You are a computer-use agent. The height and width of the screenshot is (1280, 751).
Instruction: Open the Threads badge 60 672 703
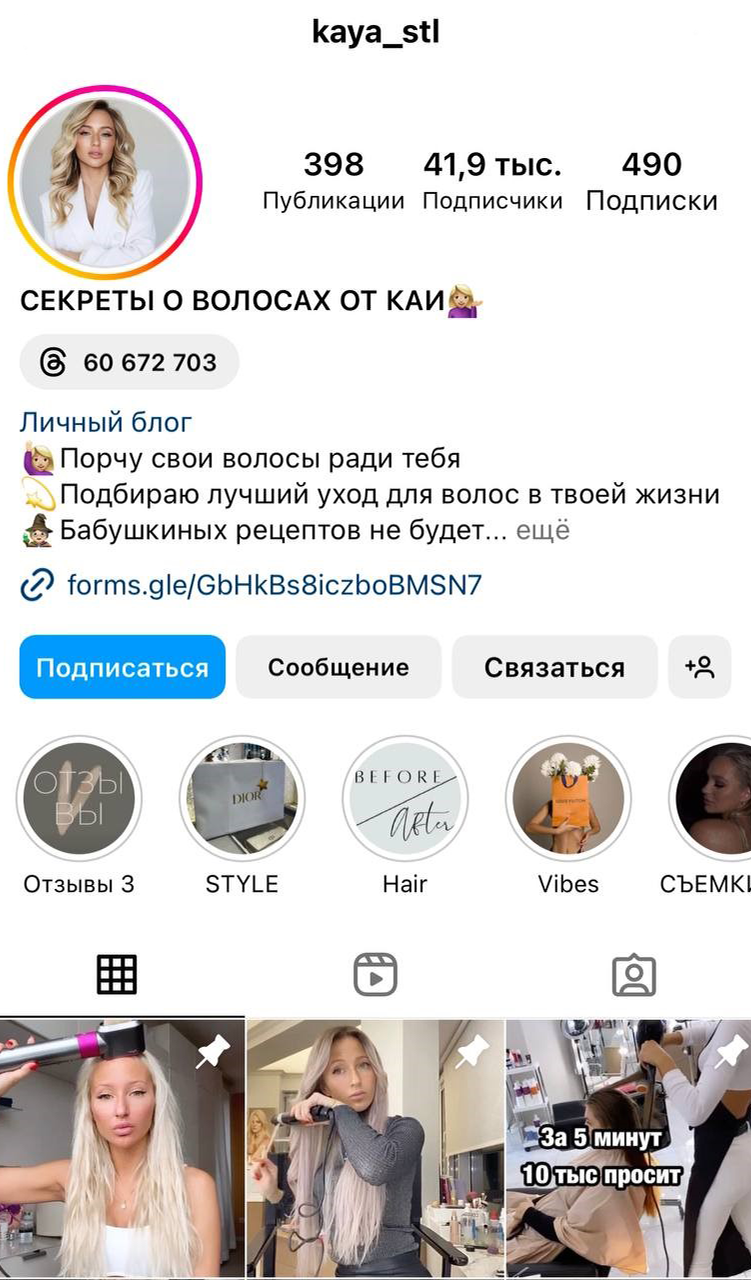130,362
